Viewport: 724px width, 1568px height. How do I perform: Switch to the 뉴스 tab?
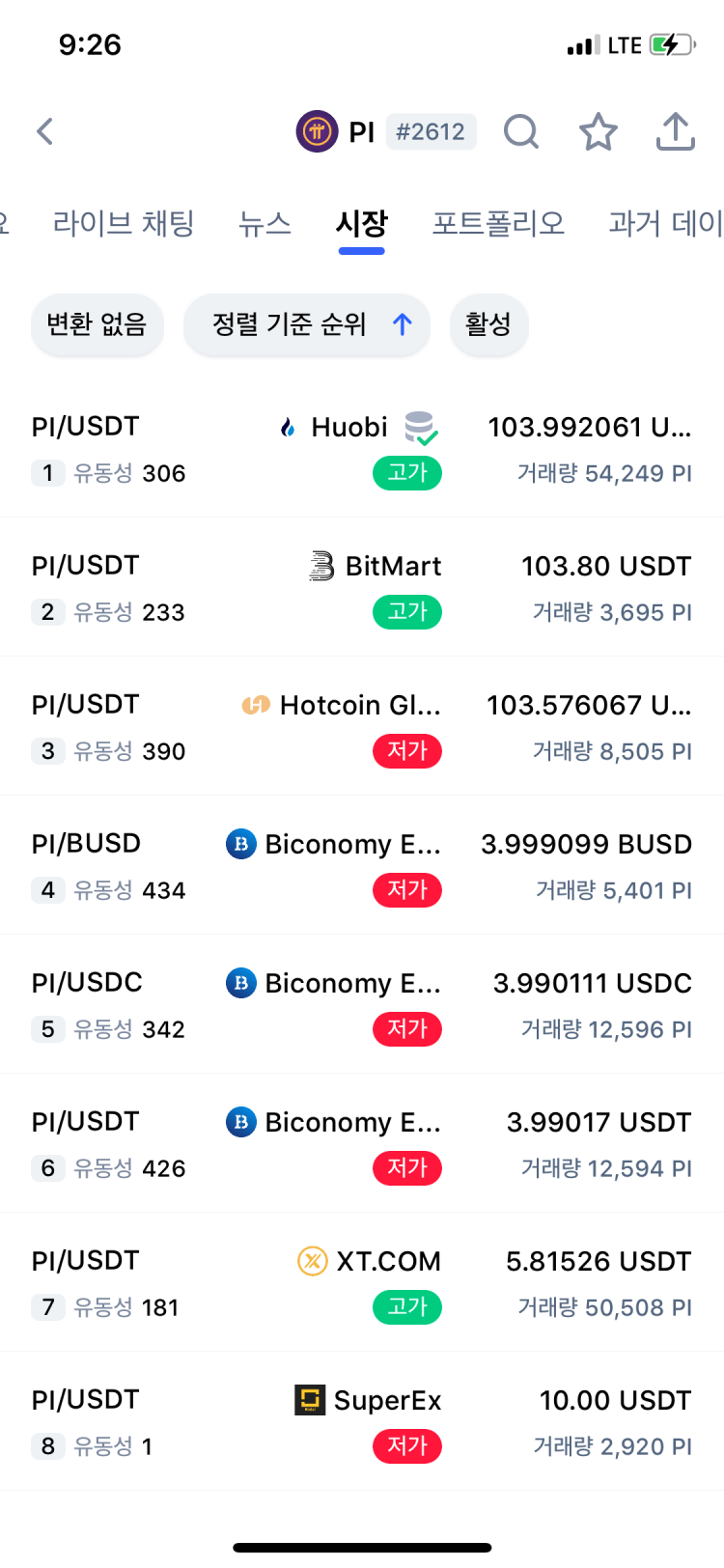265,223
